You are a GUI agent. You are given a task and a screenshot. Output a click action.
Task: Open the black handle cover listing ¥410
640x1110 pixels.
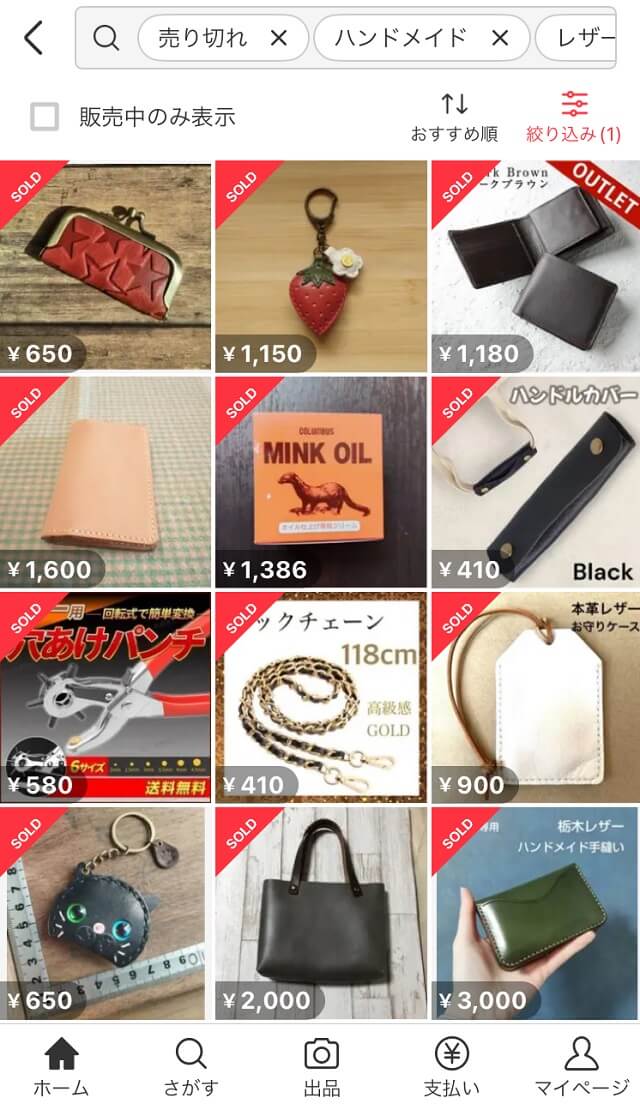(536, 481)
